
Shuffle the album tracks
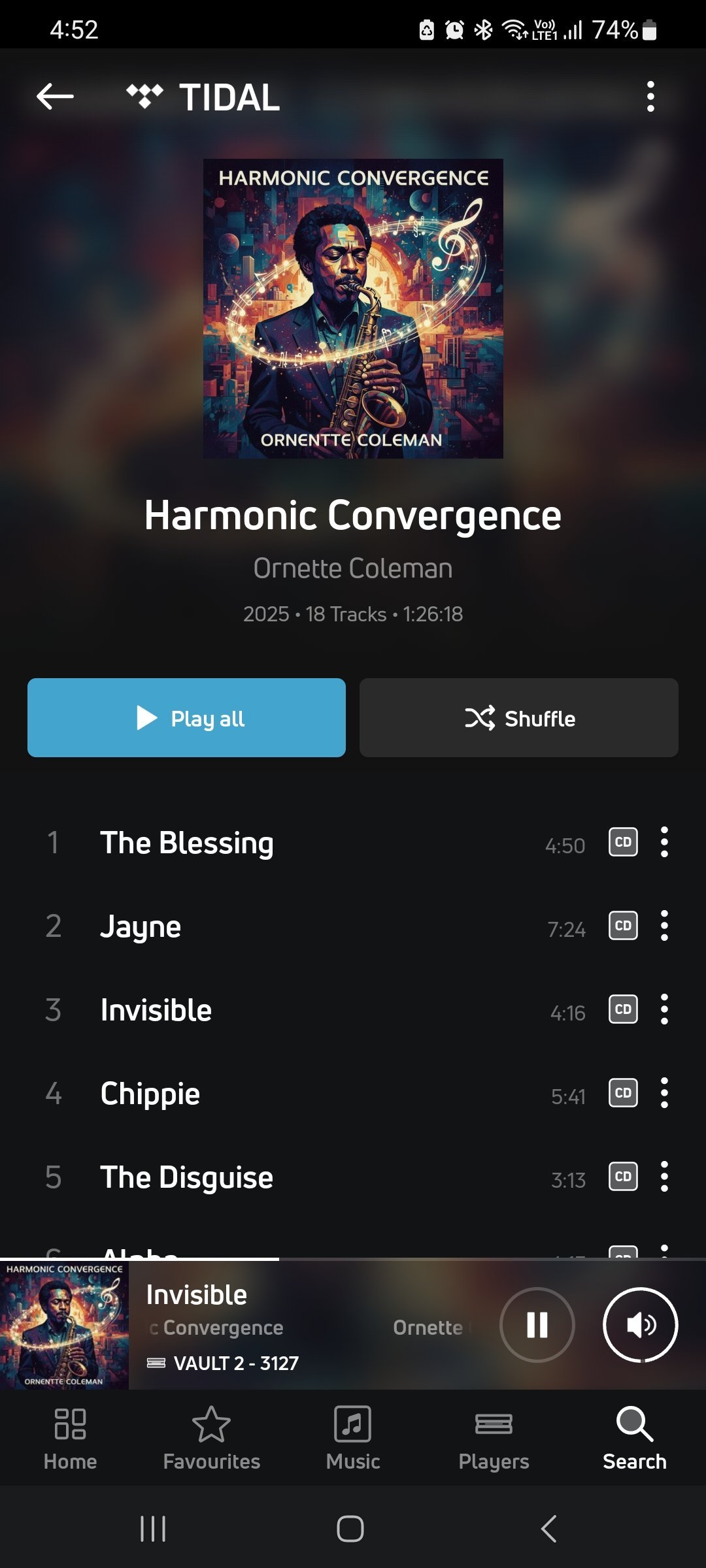point(518,717)
